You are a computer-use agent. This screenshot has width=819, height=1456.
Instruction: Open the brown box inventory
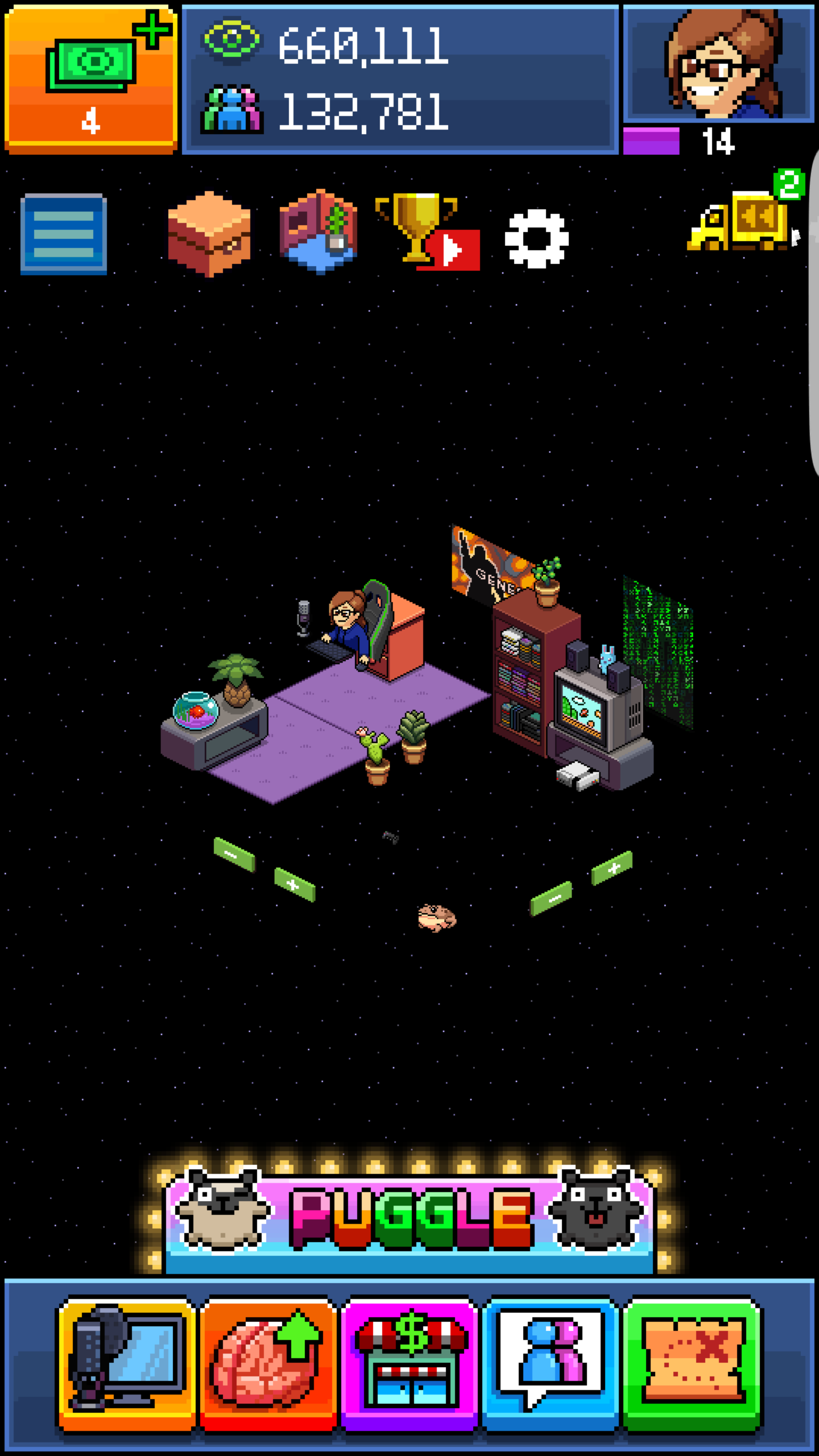[209, 234]
